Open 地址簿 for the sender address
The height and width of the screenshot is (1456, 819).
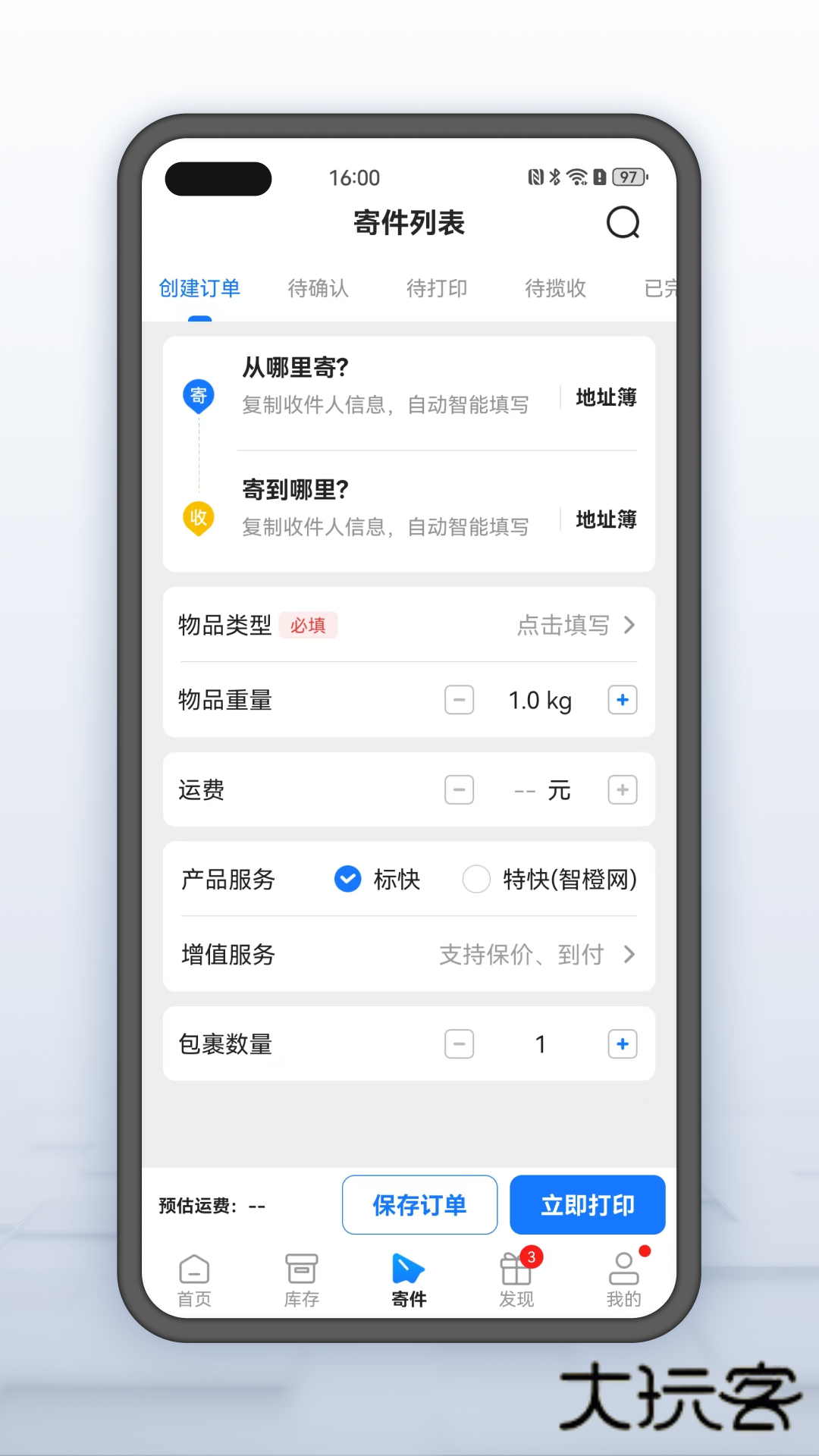(605, 397)
